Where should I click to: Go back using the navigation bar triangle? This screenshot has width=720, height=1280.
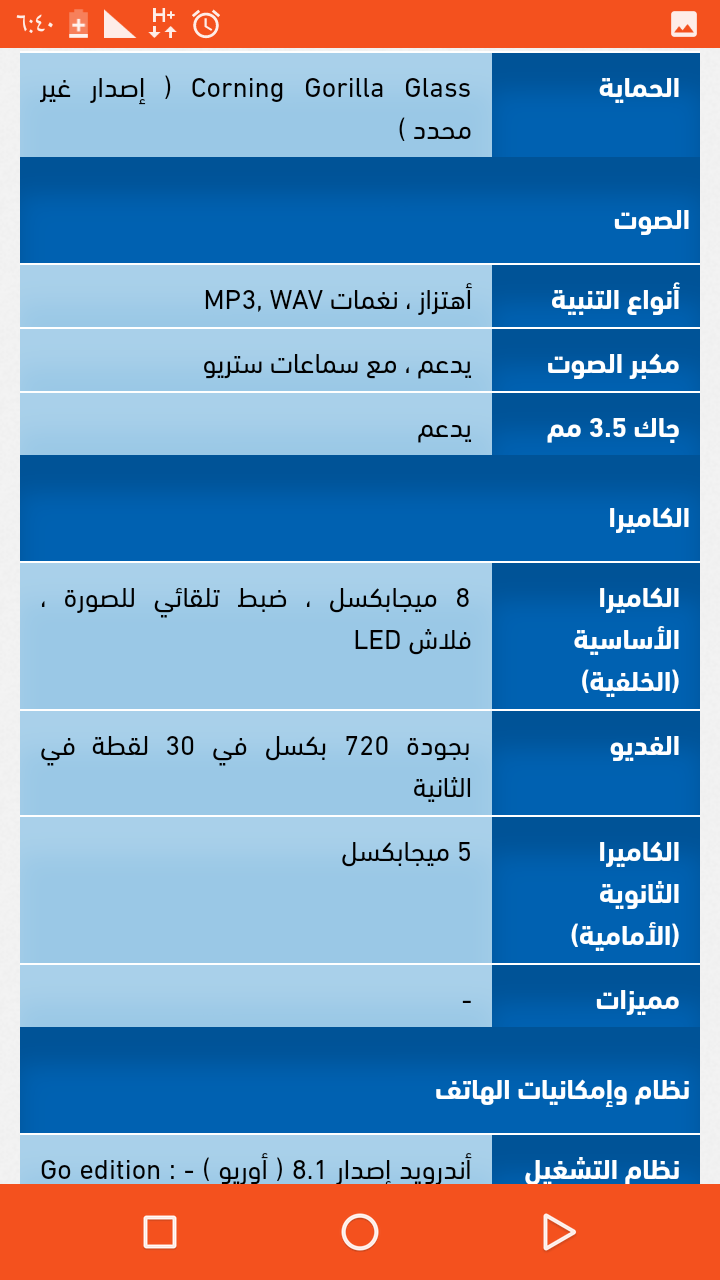(x=559, y=1232)
